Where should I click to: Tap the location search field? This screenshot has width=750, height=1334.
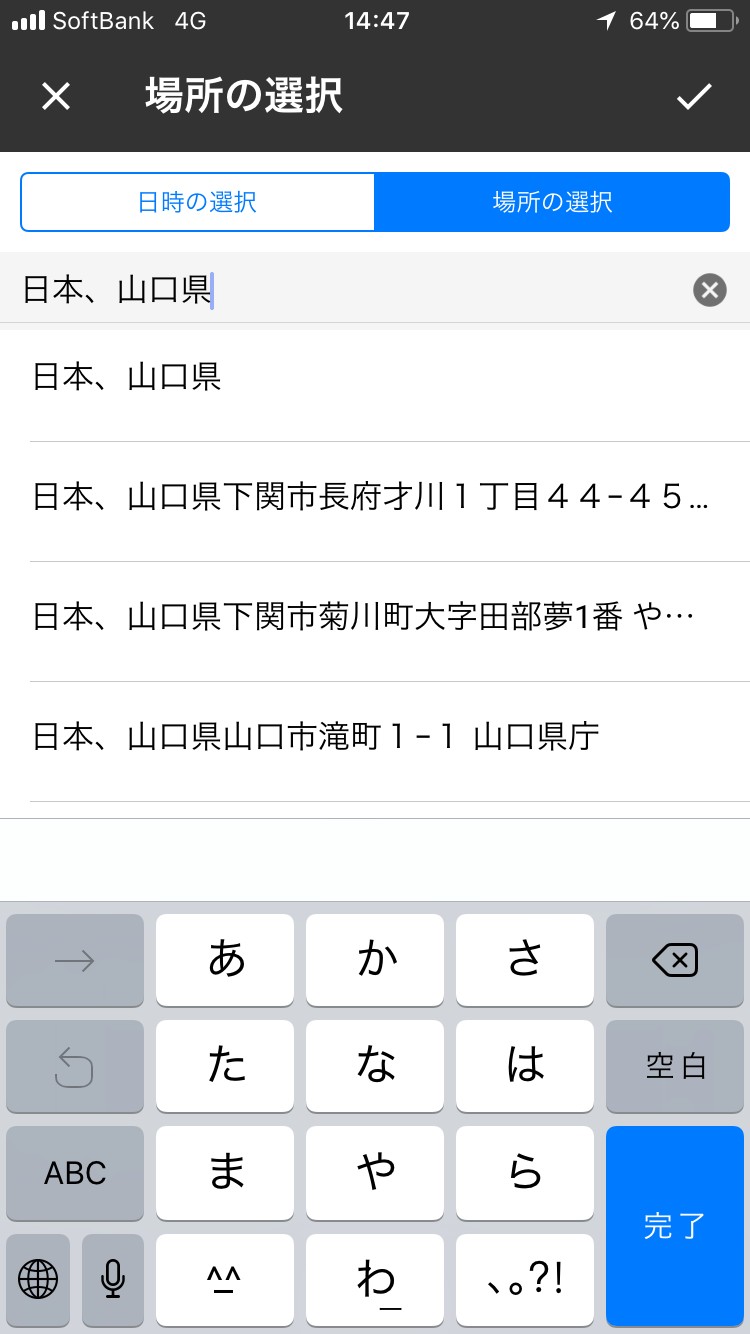pyautogui.click(x=350, y=290)
